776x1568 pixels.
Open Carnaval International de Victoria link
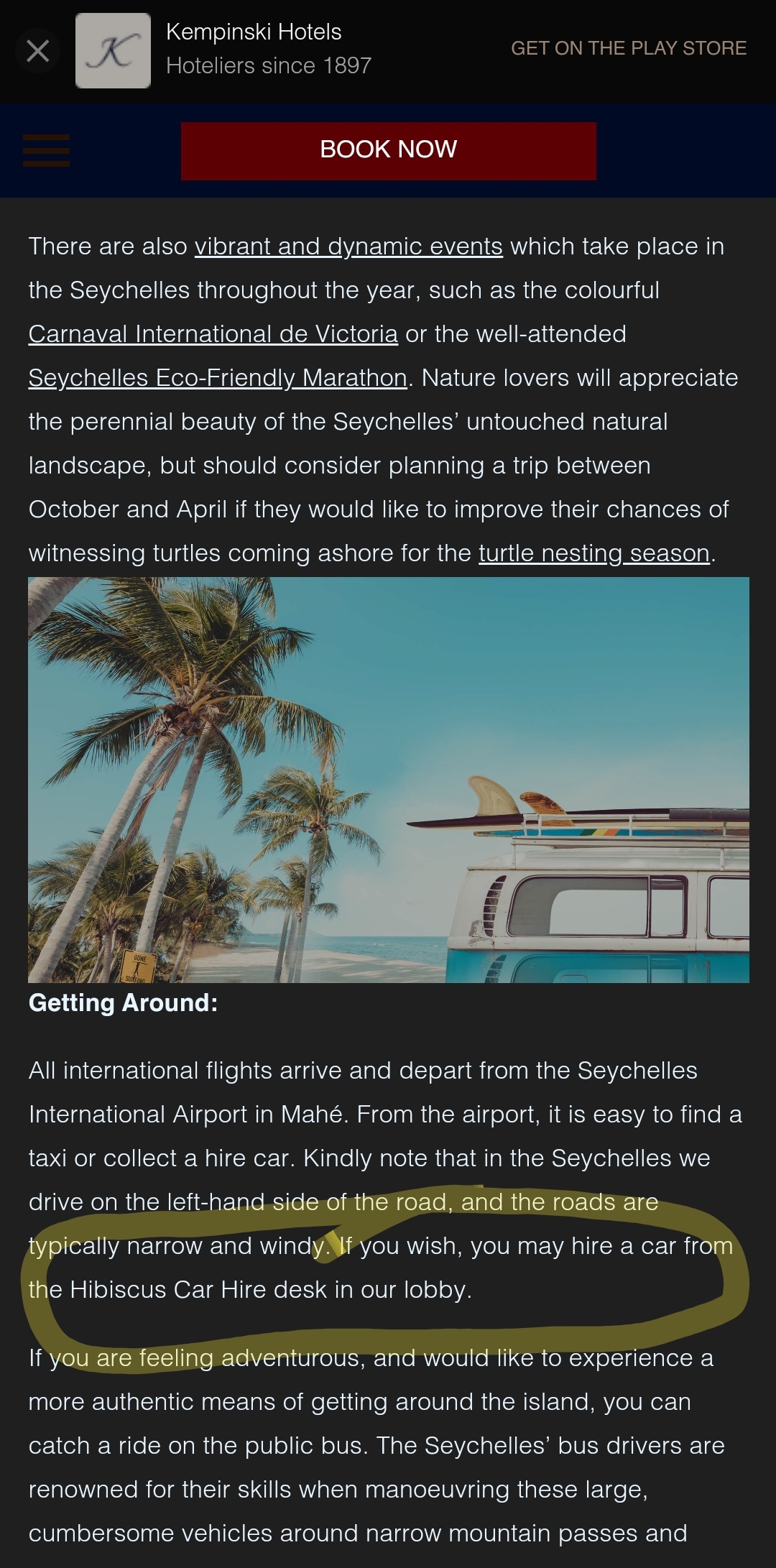click(x=213, y=334)
